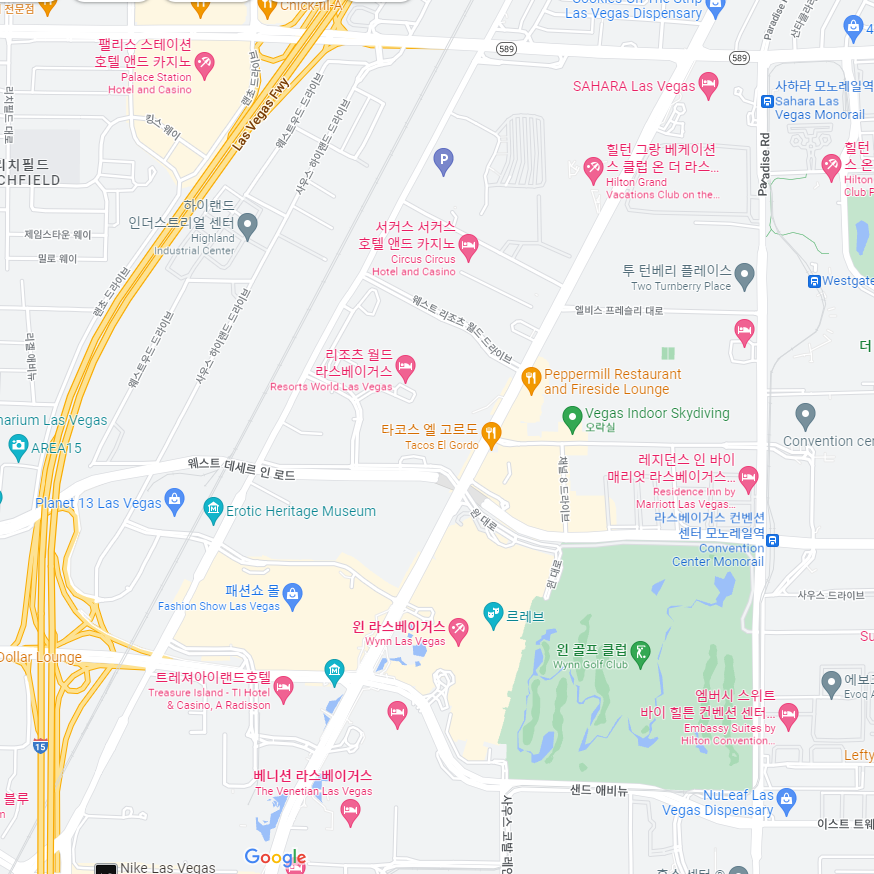Open the NuLeaf Las Vegas Dispensary pin
The width and height of the screenshot is (874, 874).
[x=786, y=800]
